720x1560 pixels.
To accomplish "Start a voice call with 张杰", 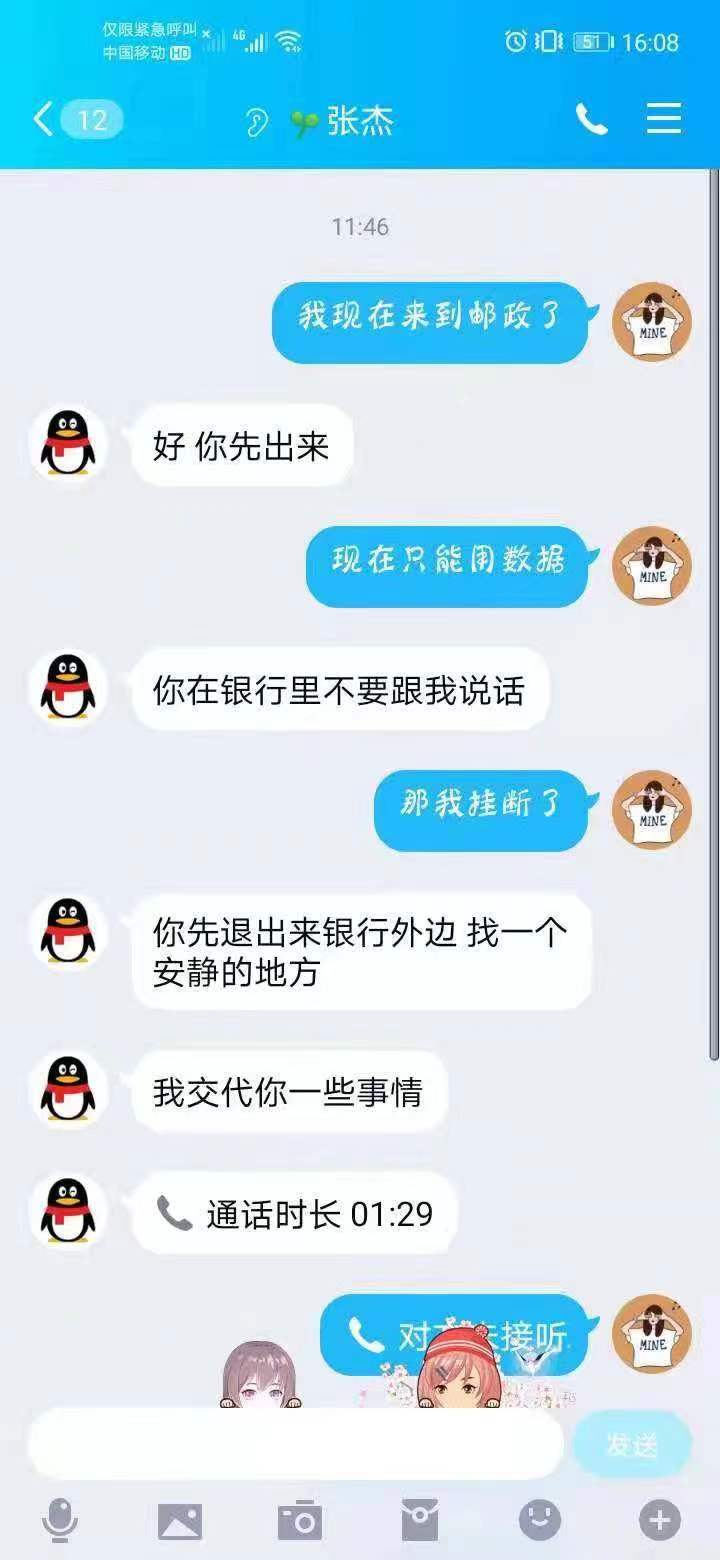I will [591, 120].
